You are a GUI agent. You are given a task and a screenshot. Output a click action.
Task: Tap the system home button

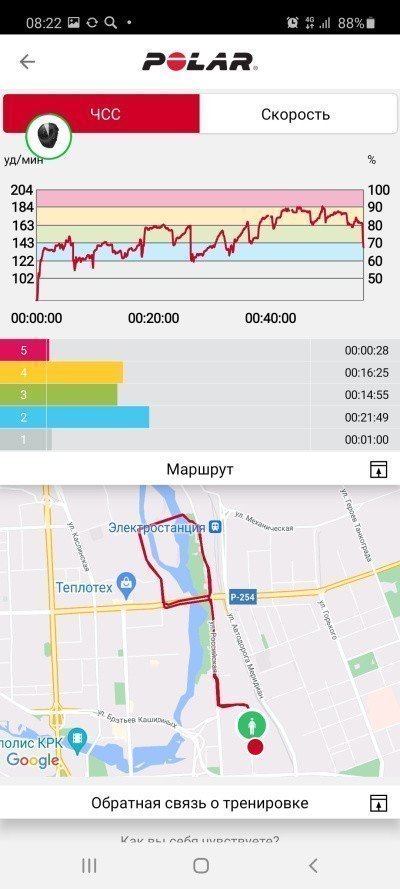[x=201, y=865]
